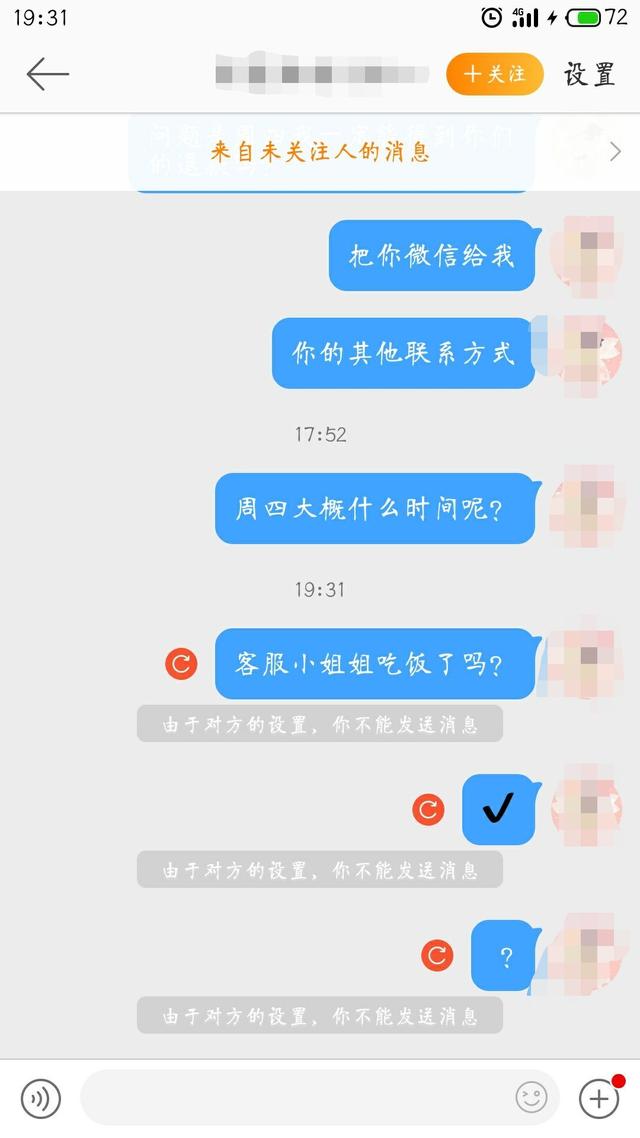This screenshot has height=1138, width=640.
Task: Follow this user with +关注
Action: (x=494, y=74)
